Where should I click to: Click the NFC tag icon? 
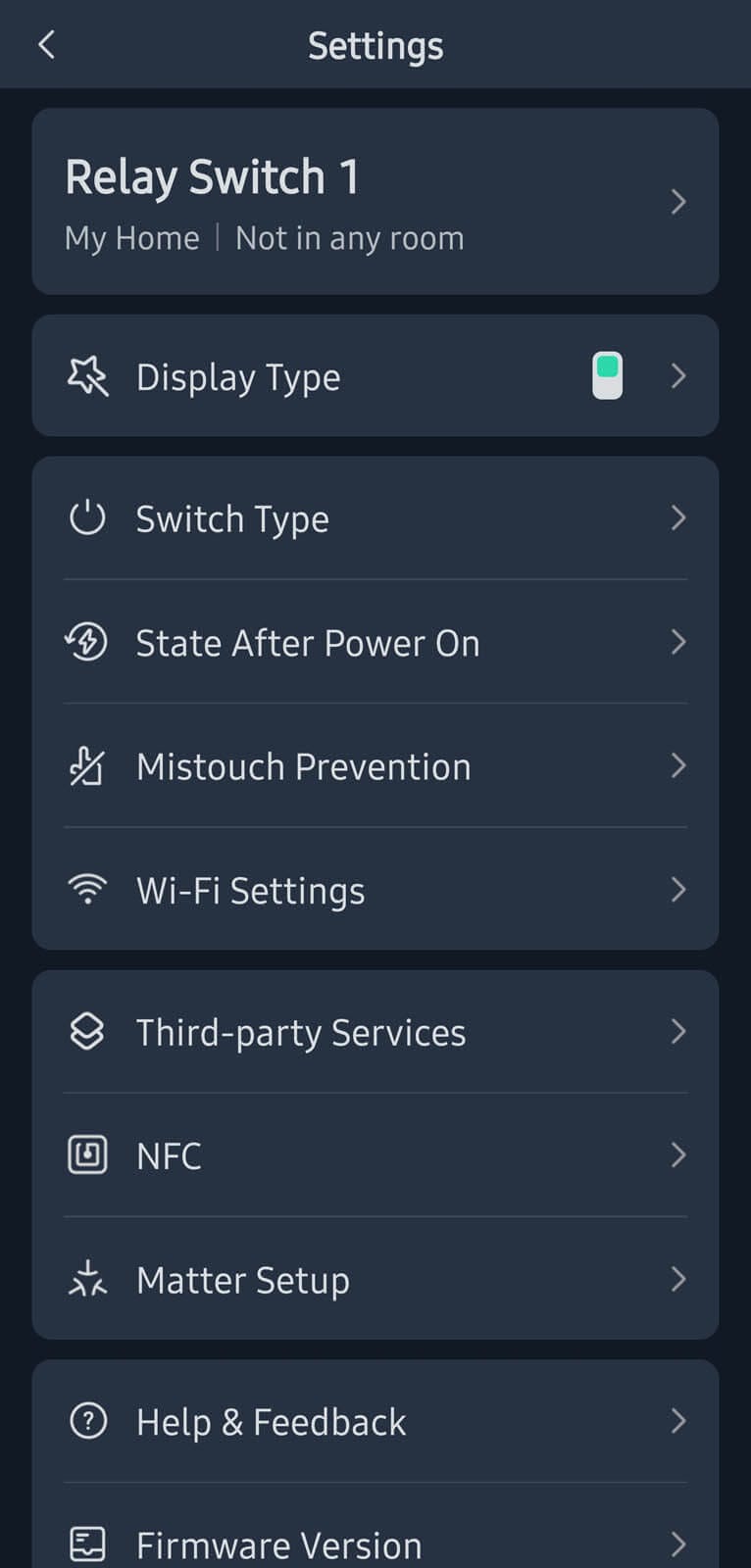point(87,1154)
